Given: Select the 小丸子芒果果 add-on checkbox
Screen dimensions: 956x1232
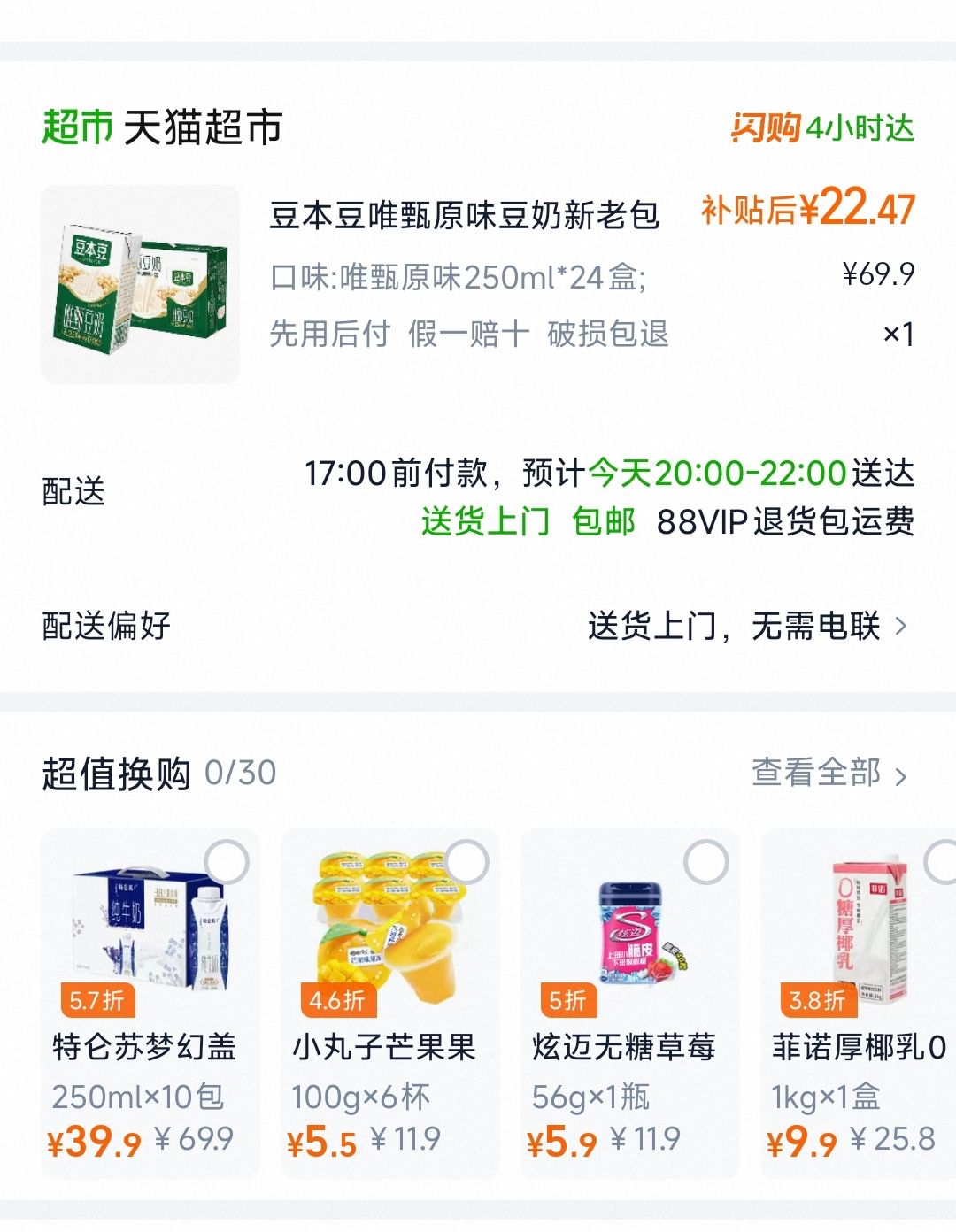Looking at the screenshot, I should pos(466,861).
